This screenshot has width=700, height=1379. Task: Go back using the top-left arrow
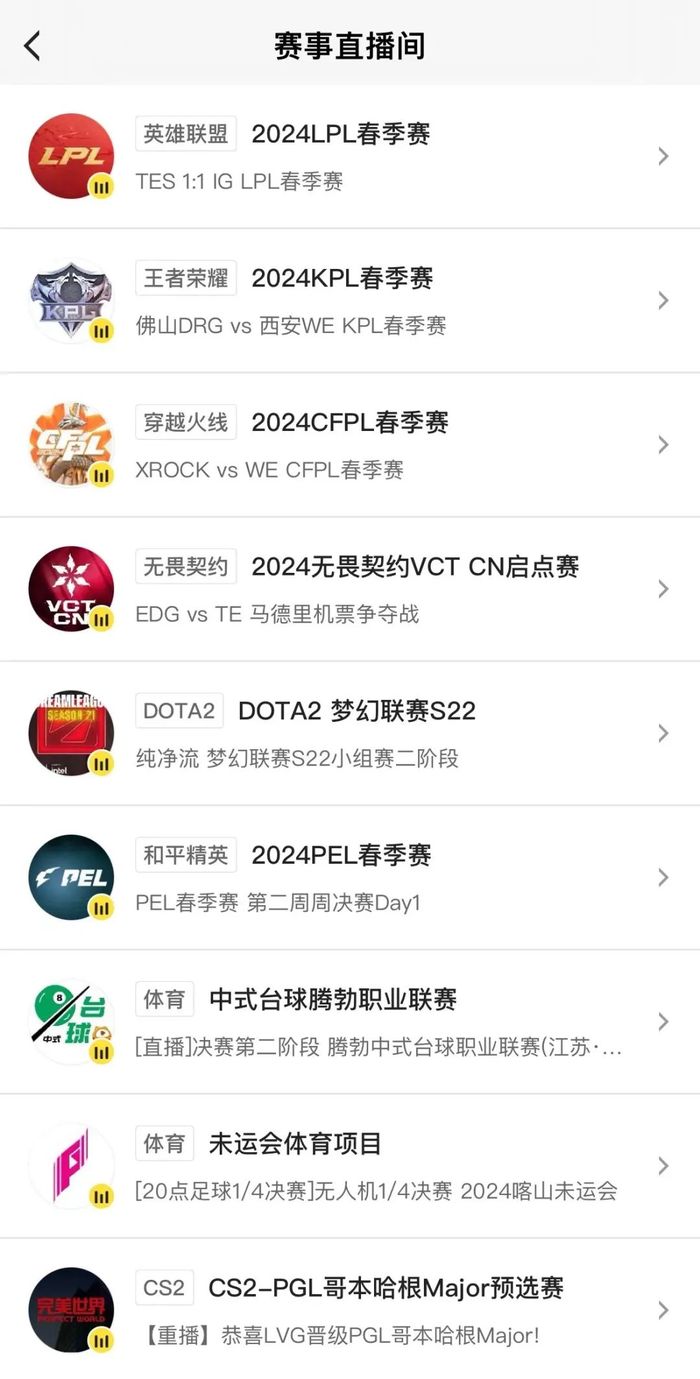coord(33,45)
